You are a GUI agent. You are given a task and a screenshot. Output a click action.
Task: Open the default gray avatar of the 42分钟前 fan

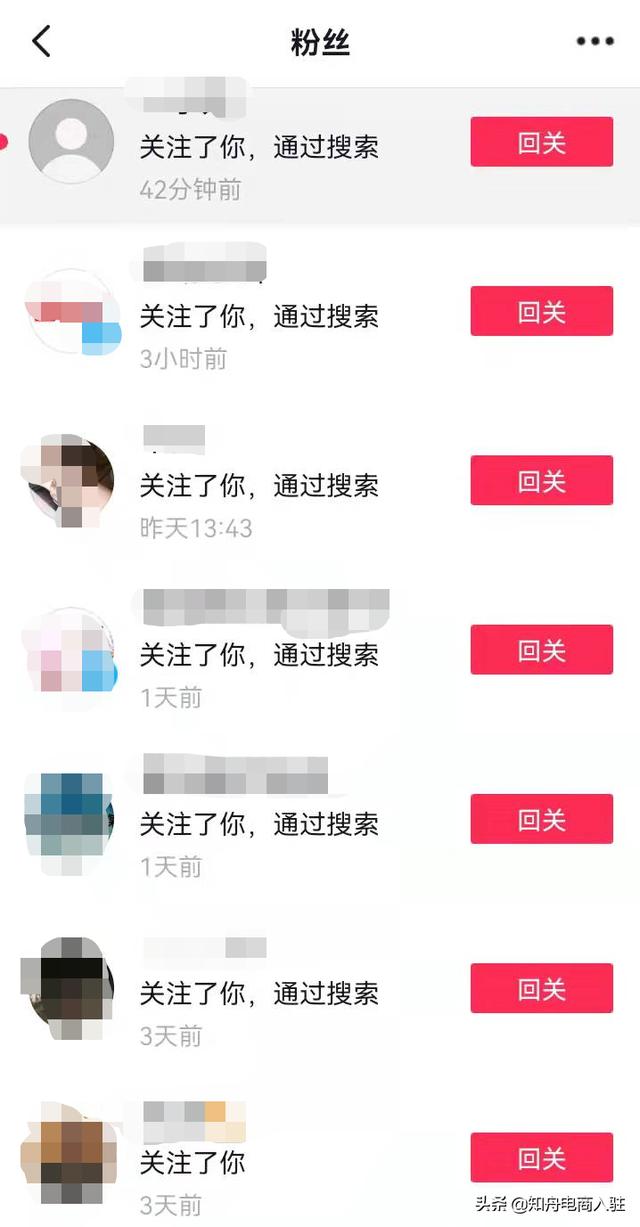coord(71,142)
